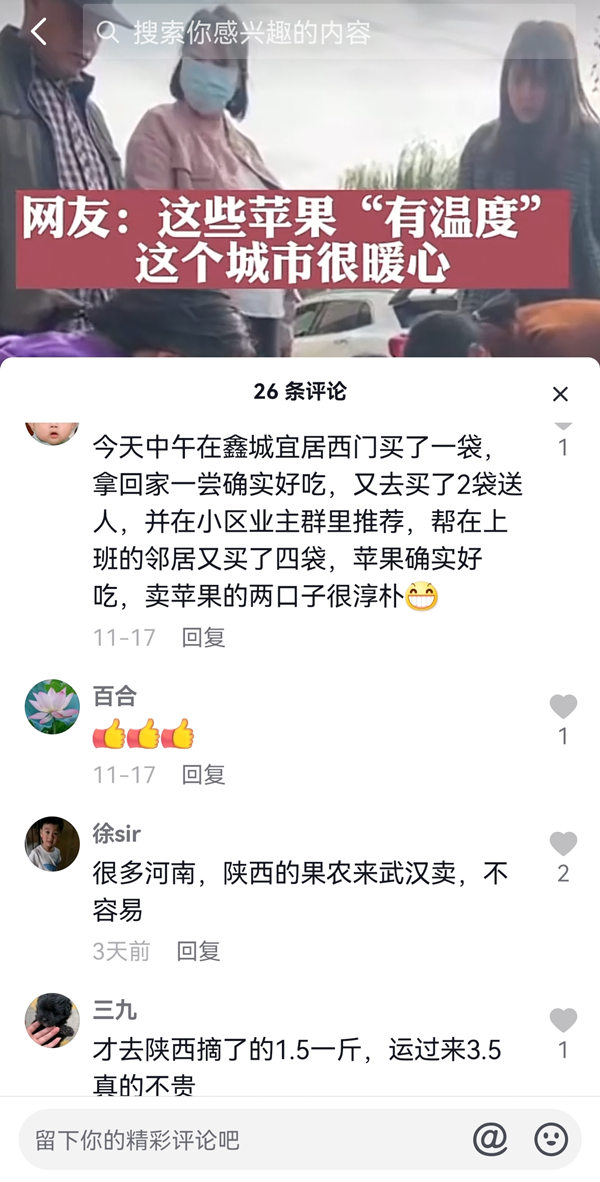Close the comments panel

560,394
